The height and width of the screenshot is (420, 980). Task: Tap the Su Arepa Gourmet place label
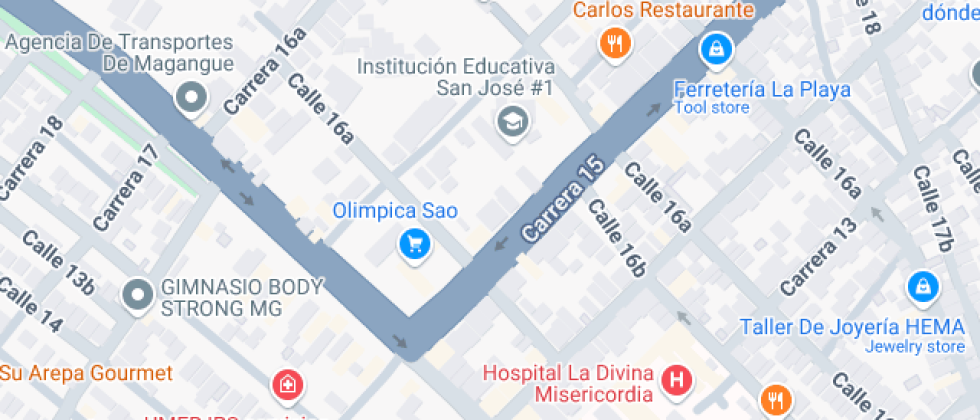click(x=86, y=373)
